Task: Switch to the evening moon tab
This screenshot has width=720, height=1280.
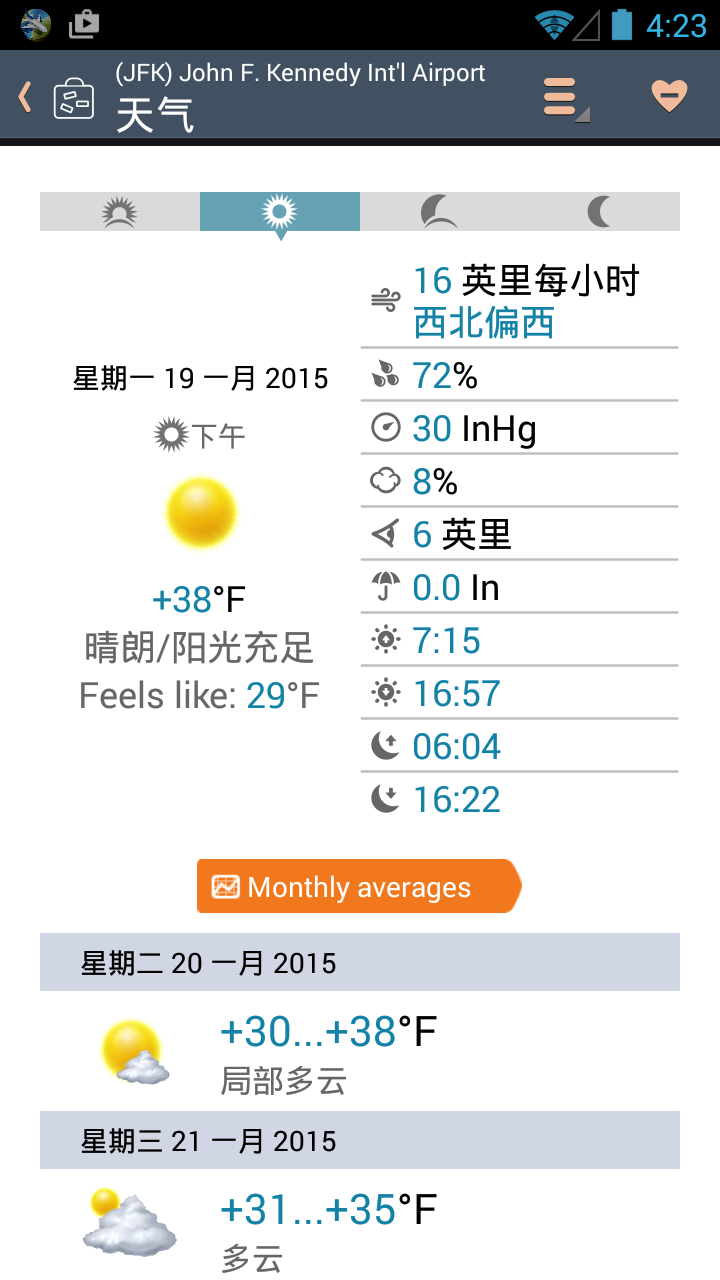Action: tap(440, 211)
